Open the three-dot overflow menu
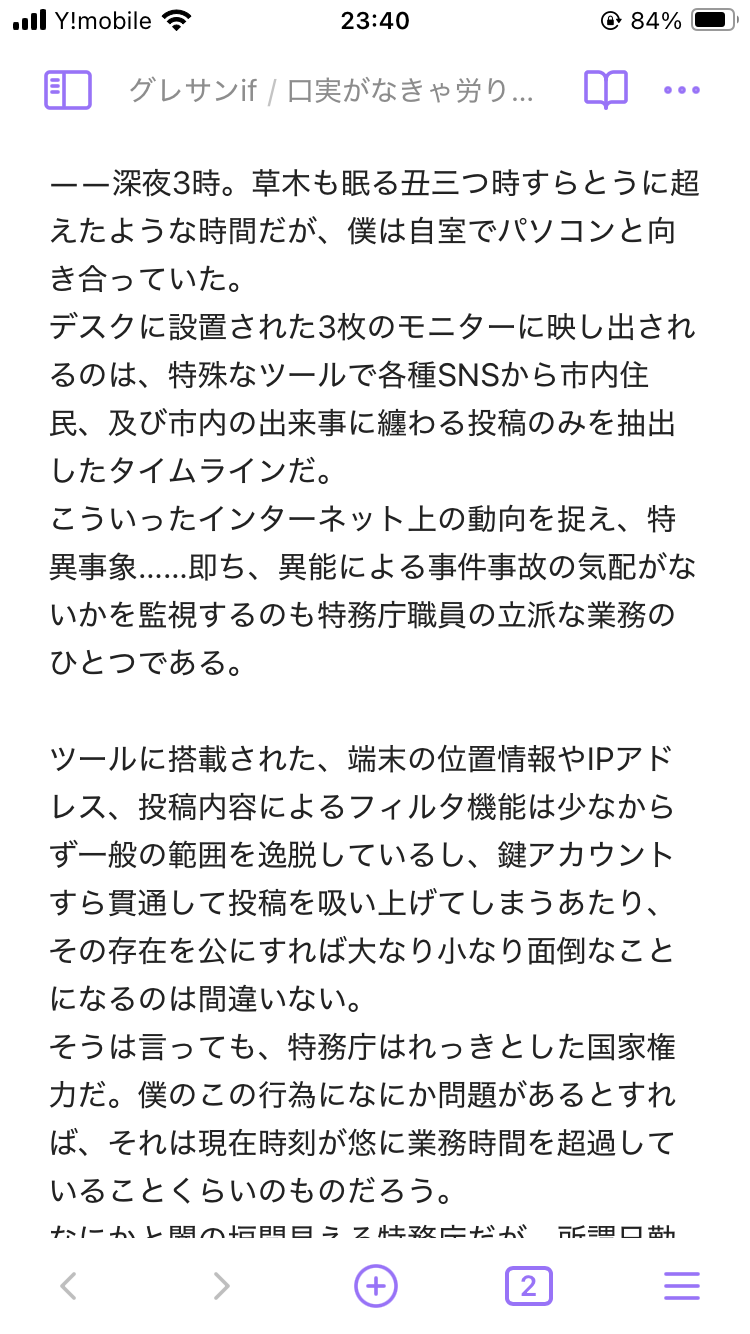Viewport: 750px width, 1334px height. [x=682, y=90]
